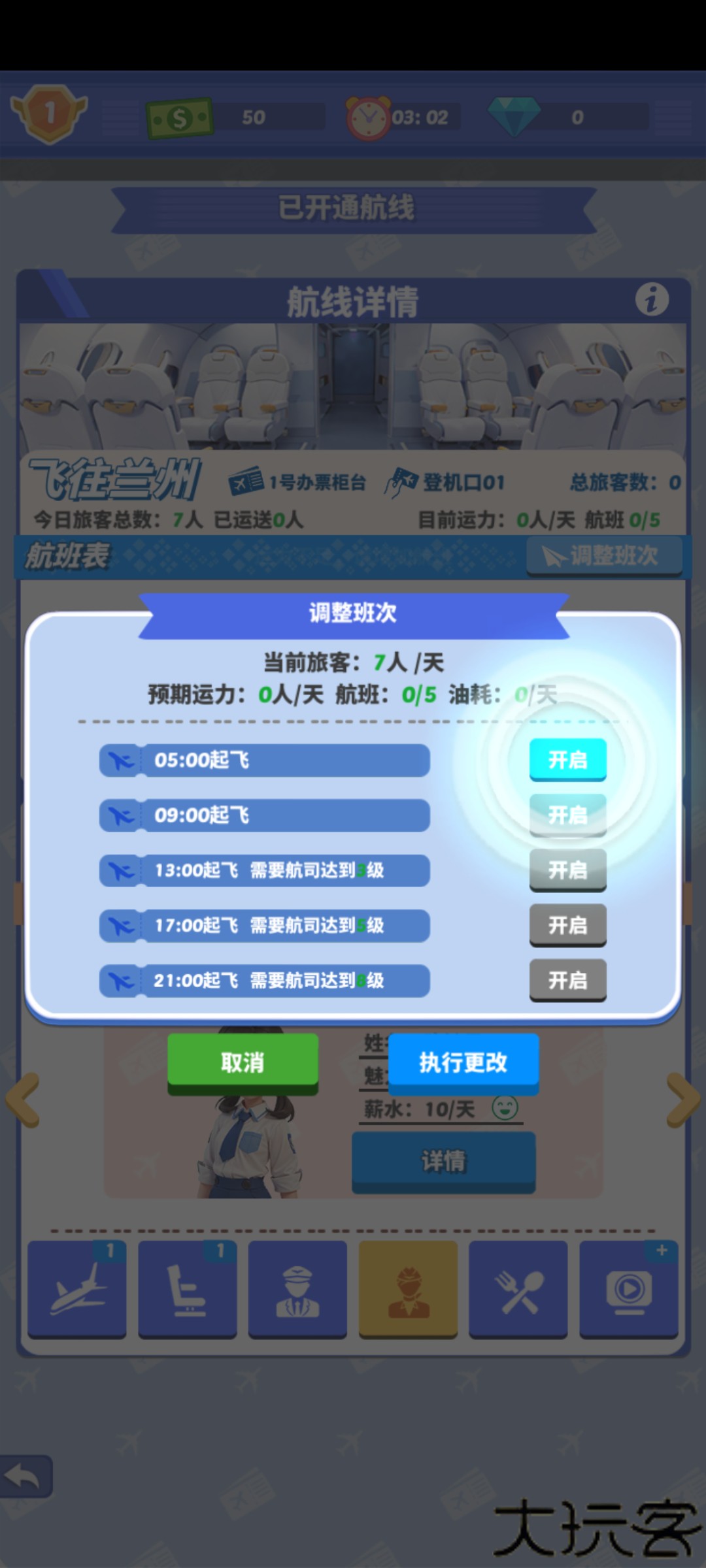
Task: Enable the 09:00 departure flight
Action: click(x=567, y=815)
